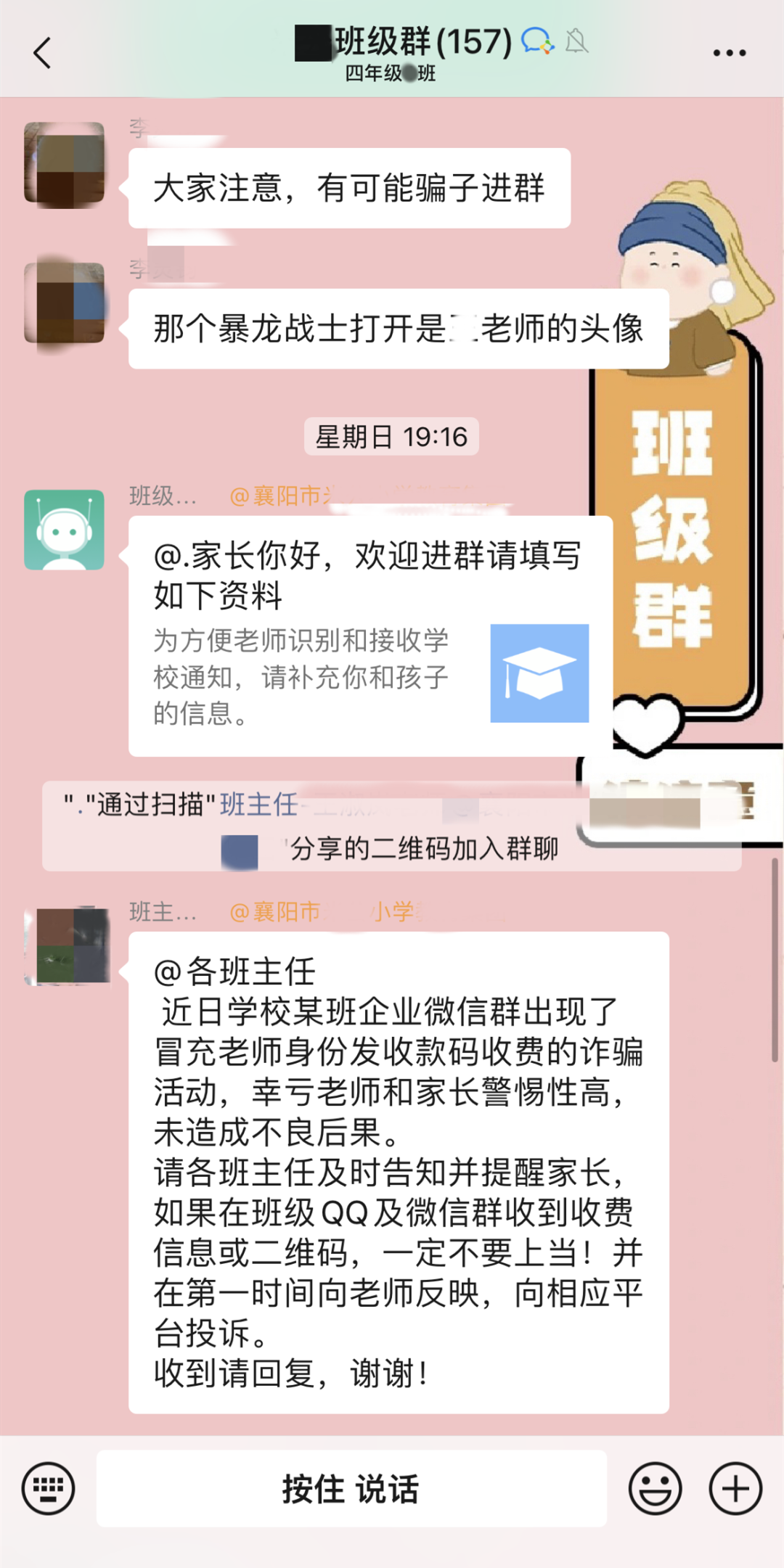784x1568 pixels.
Task: Tap the 按住 说话 voice button
Action: pyautogui.click(x=351, y=1488)
